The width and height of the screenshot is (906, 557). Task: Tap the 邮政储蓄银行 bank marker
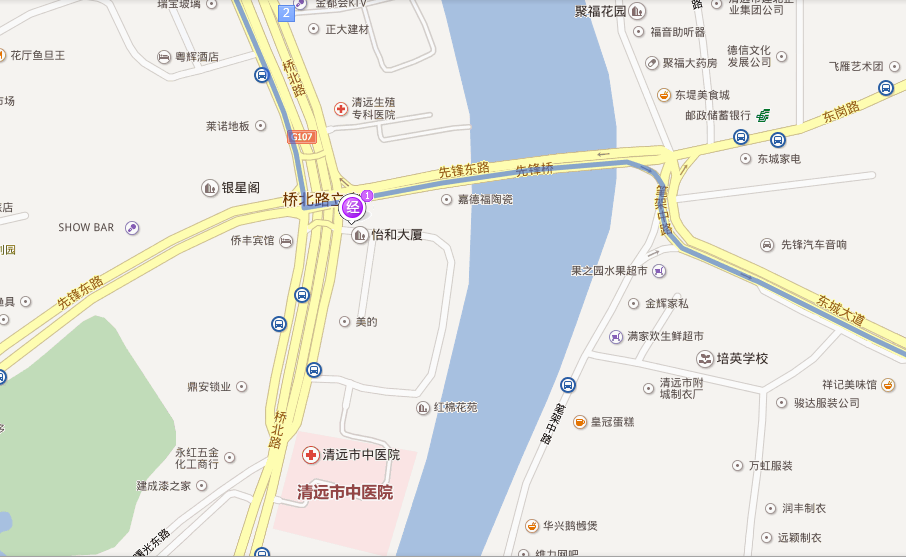pos(763,115)
